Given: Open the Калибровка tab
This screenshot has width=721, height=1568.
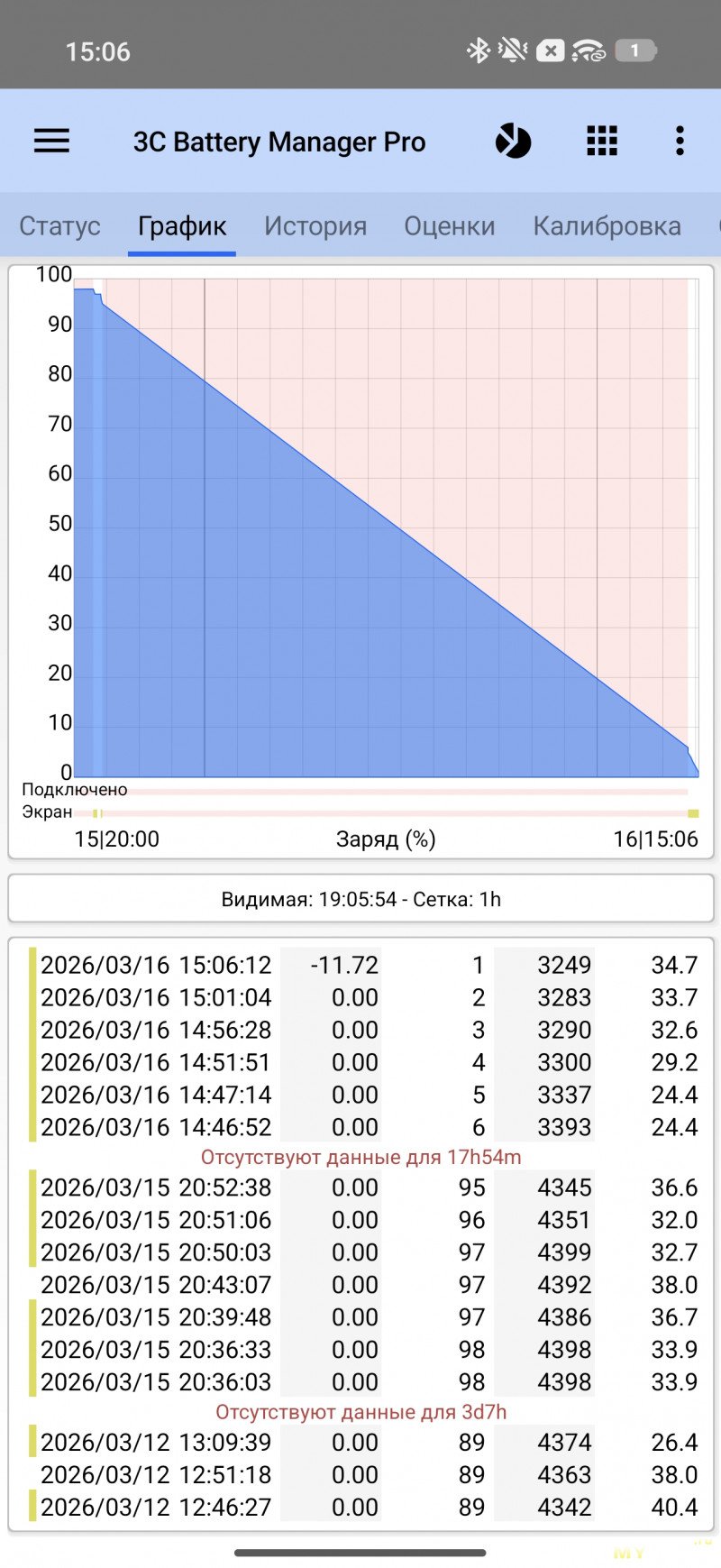Looking at the screenshot, I should (607, 225).
